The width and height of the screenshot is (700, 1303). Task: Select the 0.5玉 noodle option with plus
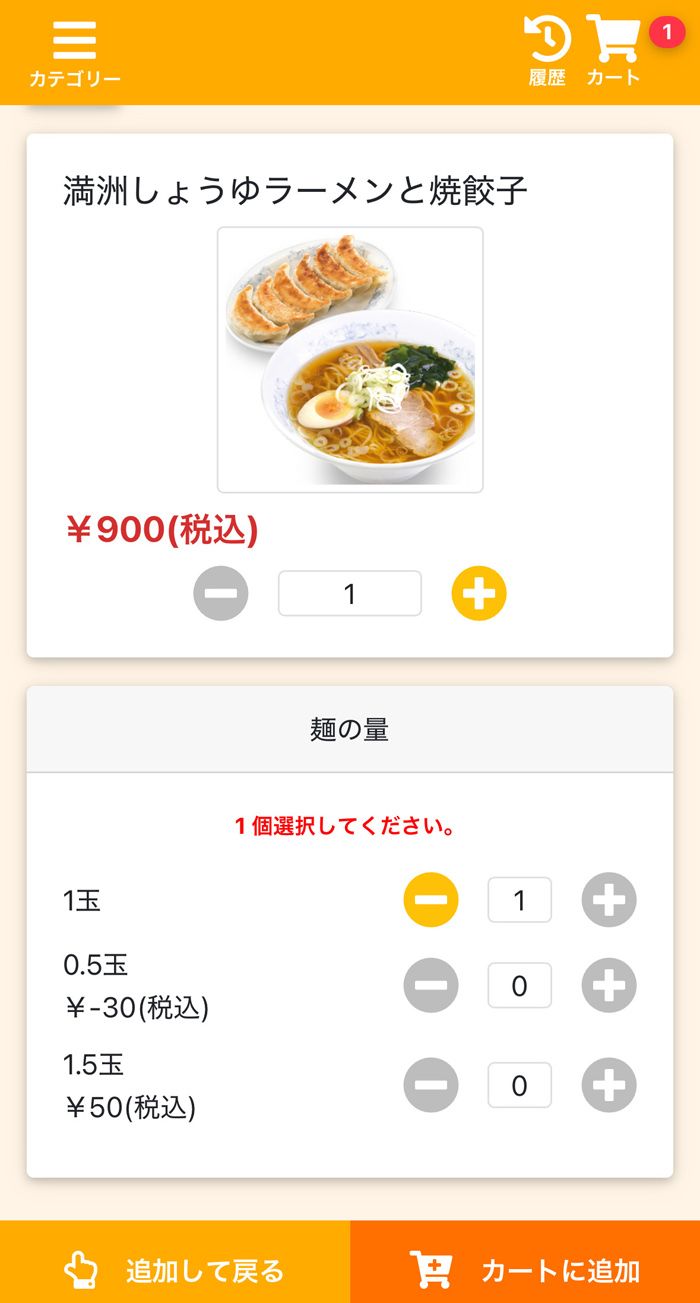coord(609,986)
